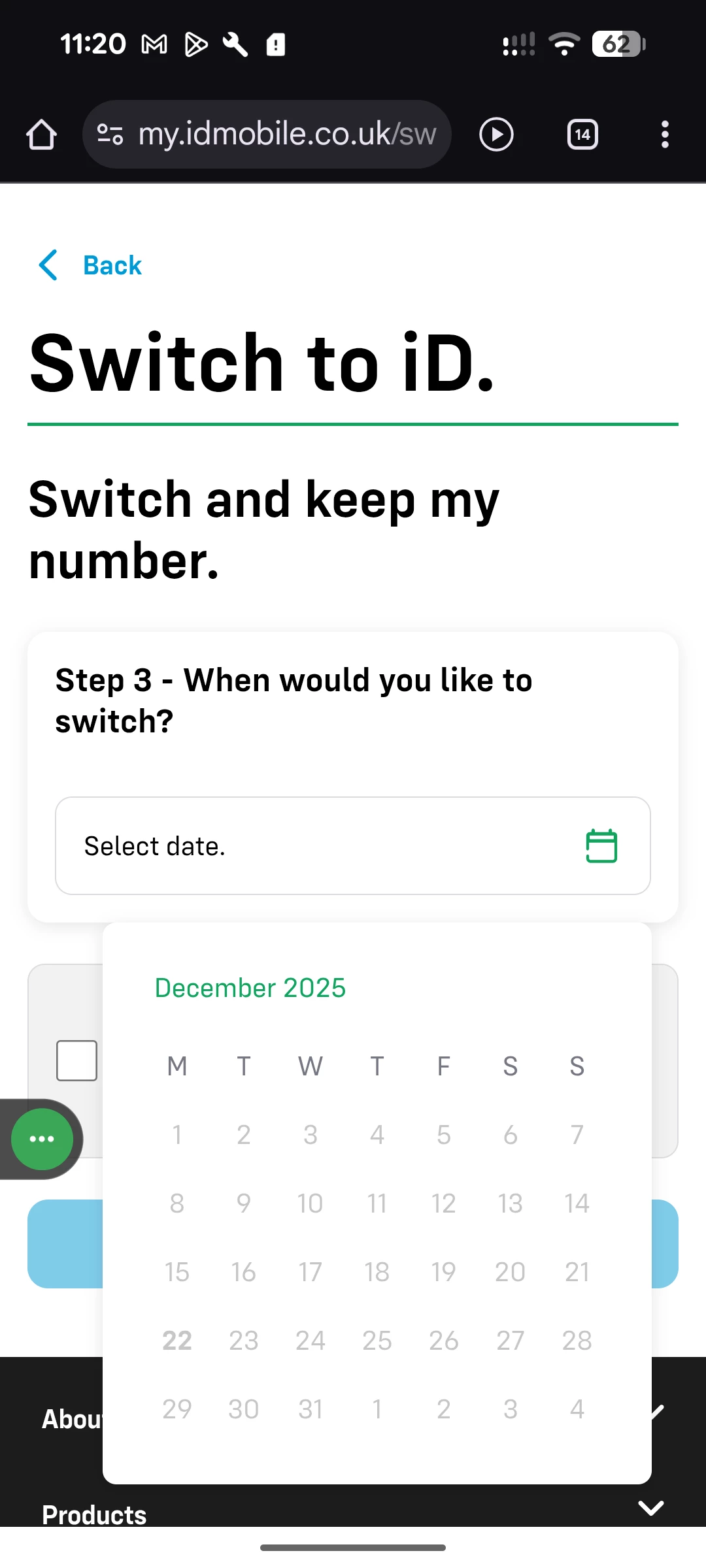Viewport: 706px width, 1568px height.
Task: Choose December 31 in the calendar
Action: coord(310,1409)
